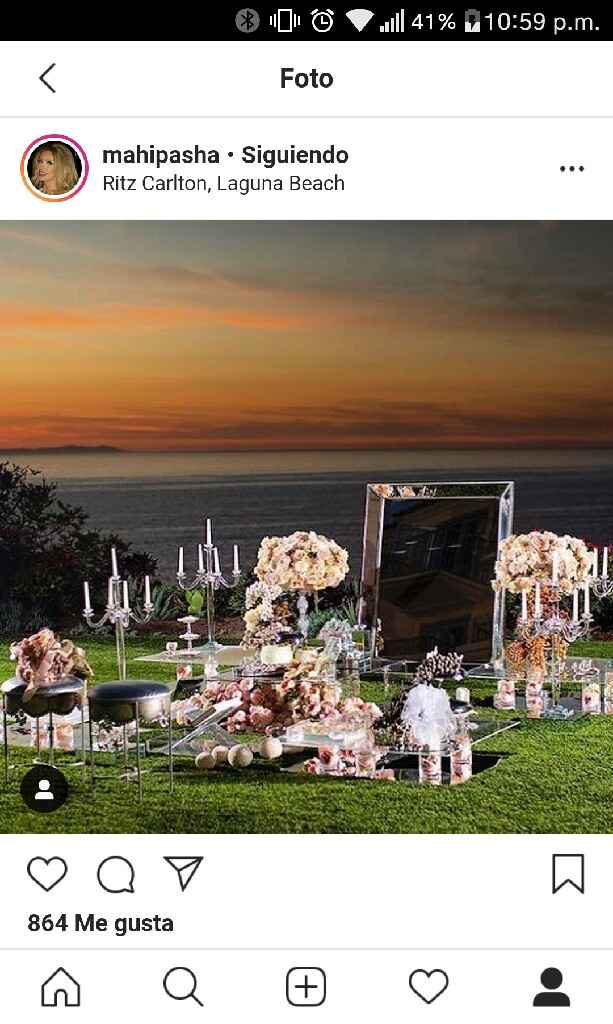Open the activity heart tab
The image size is (613, 1024).
click(x=428, y=987)
